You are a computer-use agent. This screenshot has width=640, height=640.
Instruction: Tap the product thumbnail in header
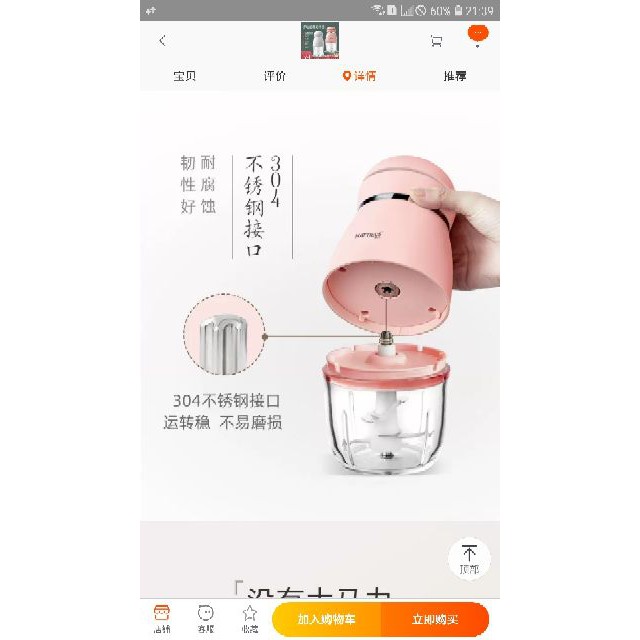tap(320, 41)
